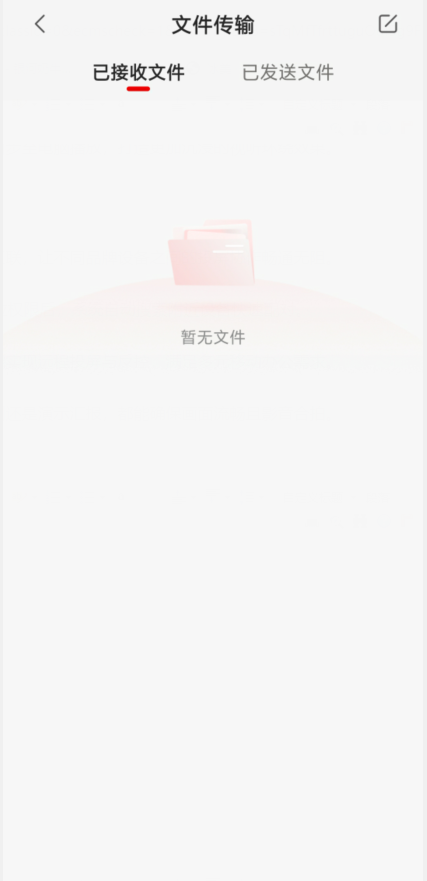Switch to the 已发送文件 tab
This screenshot has width=427, height=881.
coord(288,73)
